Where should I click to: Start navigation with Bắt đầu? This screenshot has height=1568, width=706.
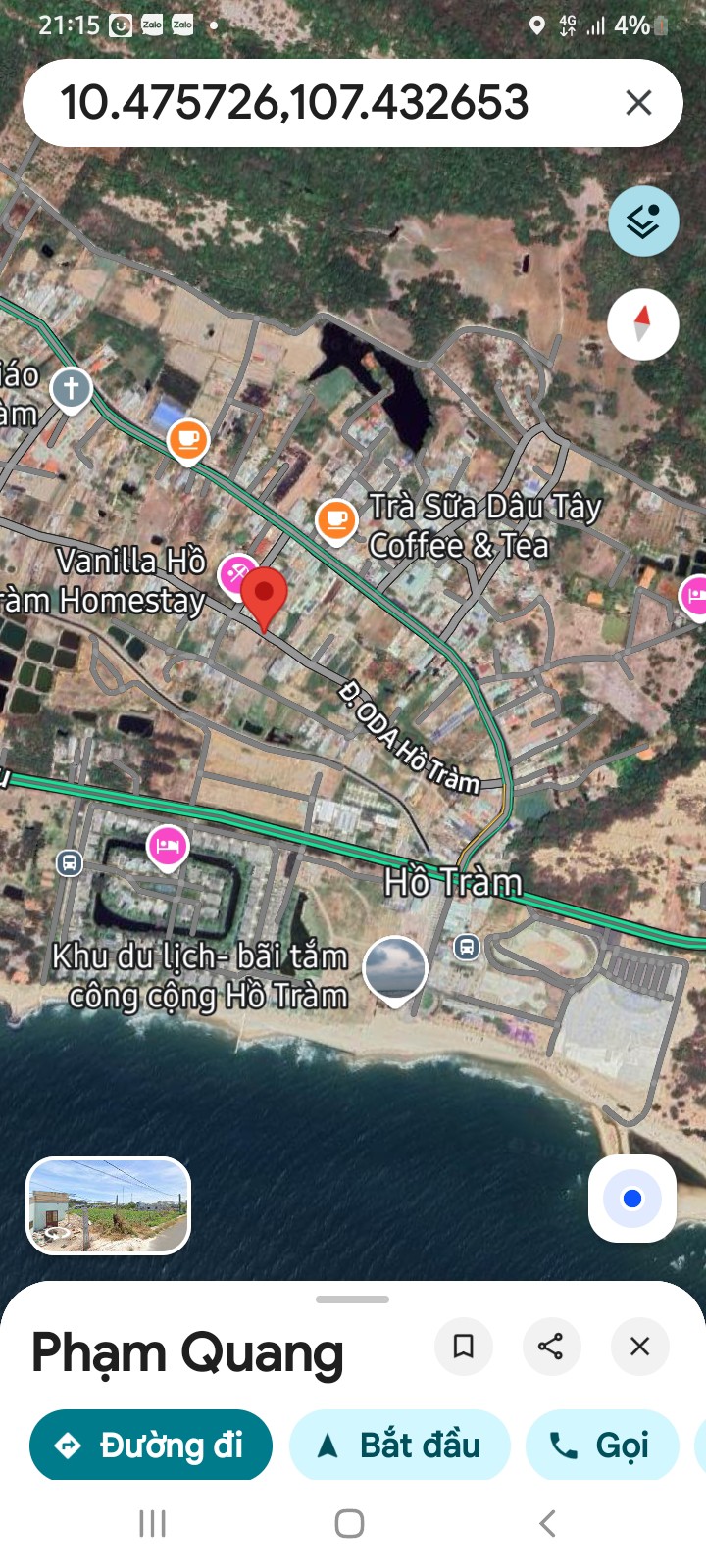pyautogui.click(x=400, y=1445)
